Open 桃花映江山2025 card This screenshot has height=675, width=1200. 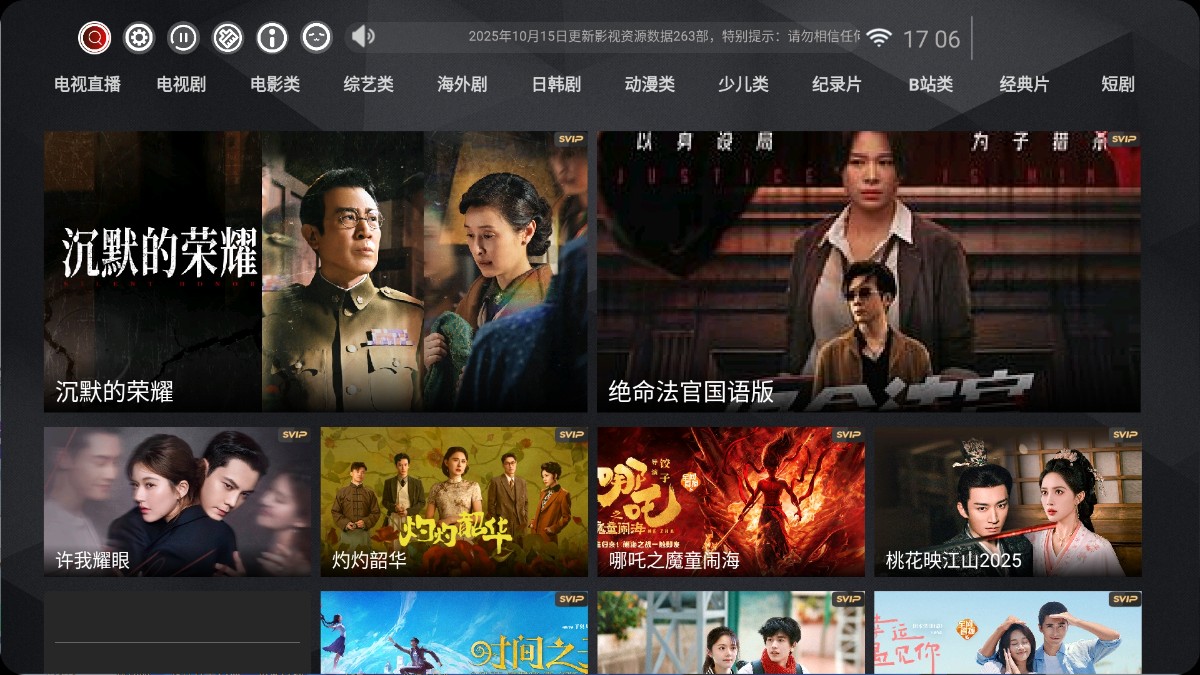coord(1007,502)
